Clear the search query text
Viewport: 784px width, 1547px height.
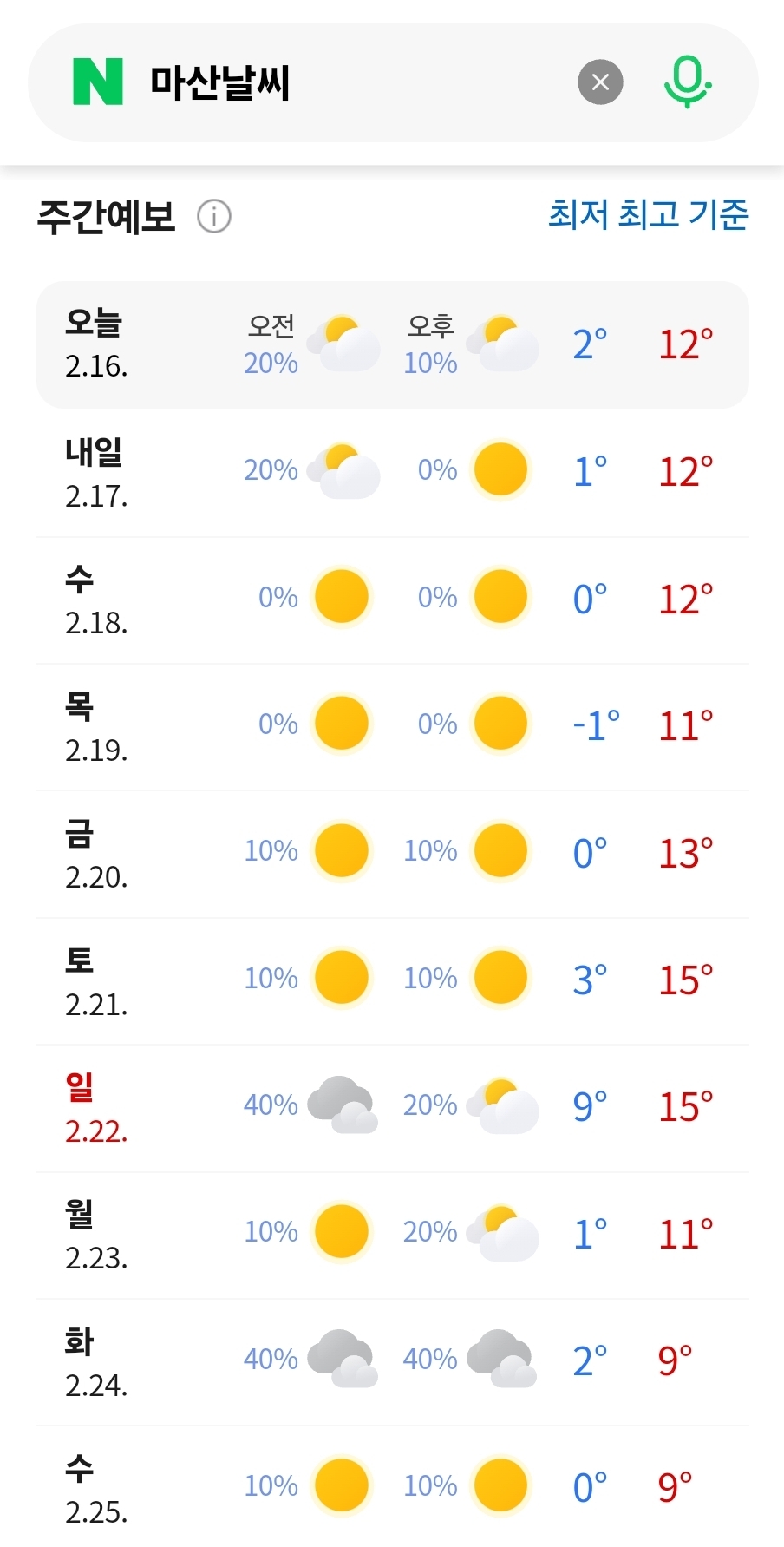click(x=600, y=82)
